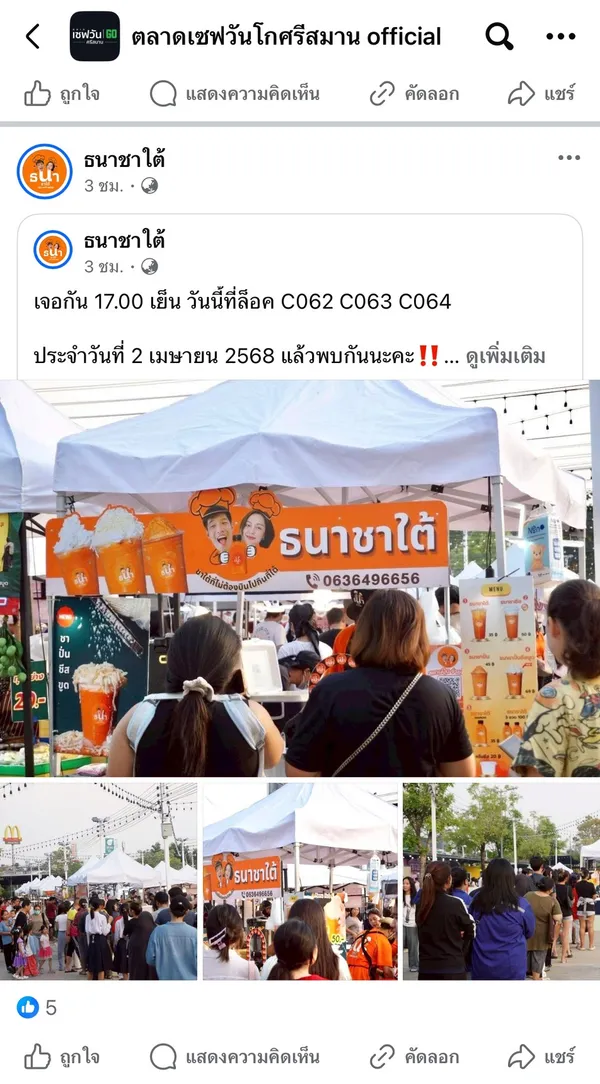Open the group overflow menu
Viewport: 600px width, 1084px height.
tap(560, 37)
